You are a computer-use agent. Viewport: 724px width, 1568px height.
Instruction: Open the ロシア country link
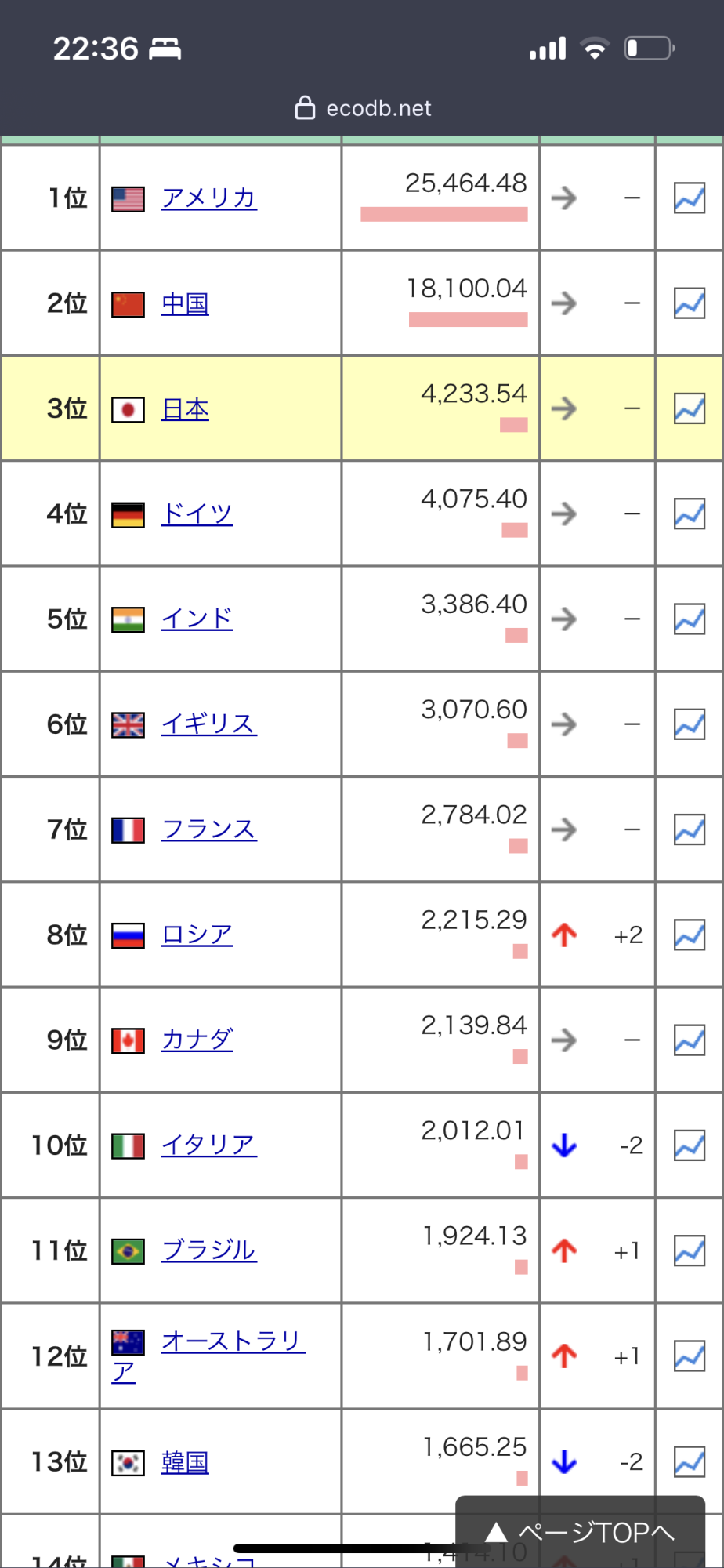(x=197, y=935)
